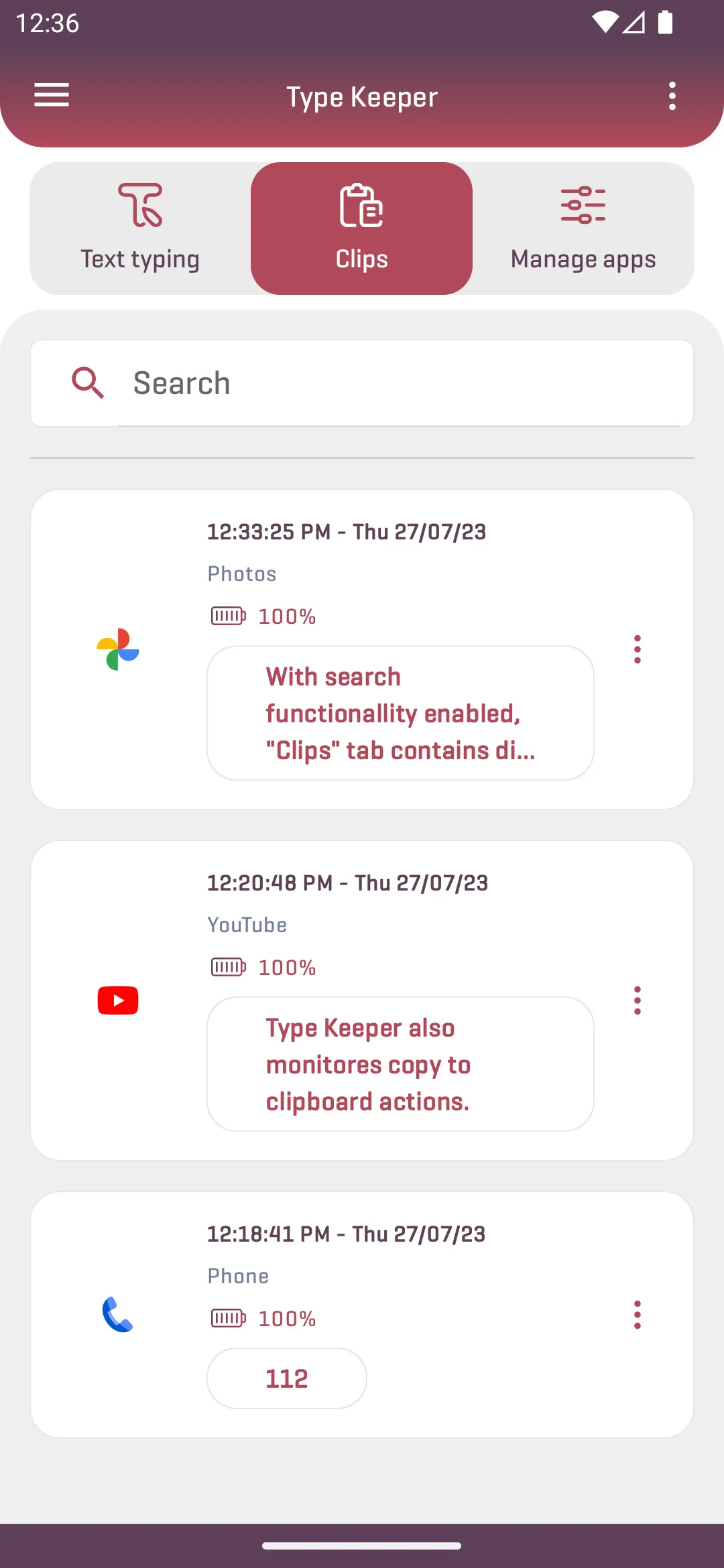Click the 112 clip from Phone
The image size is (724, 1568).
point(286,1378)
